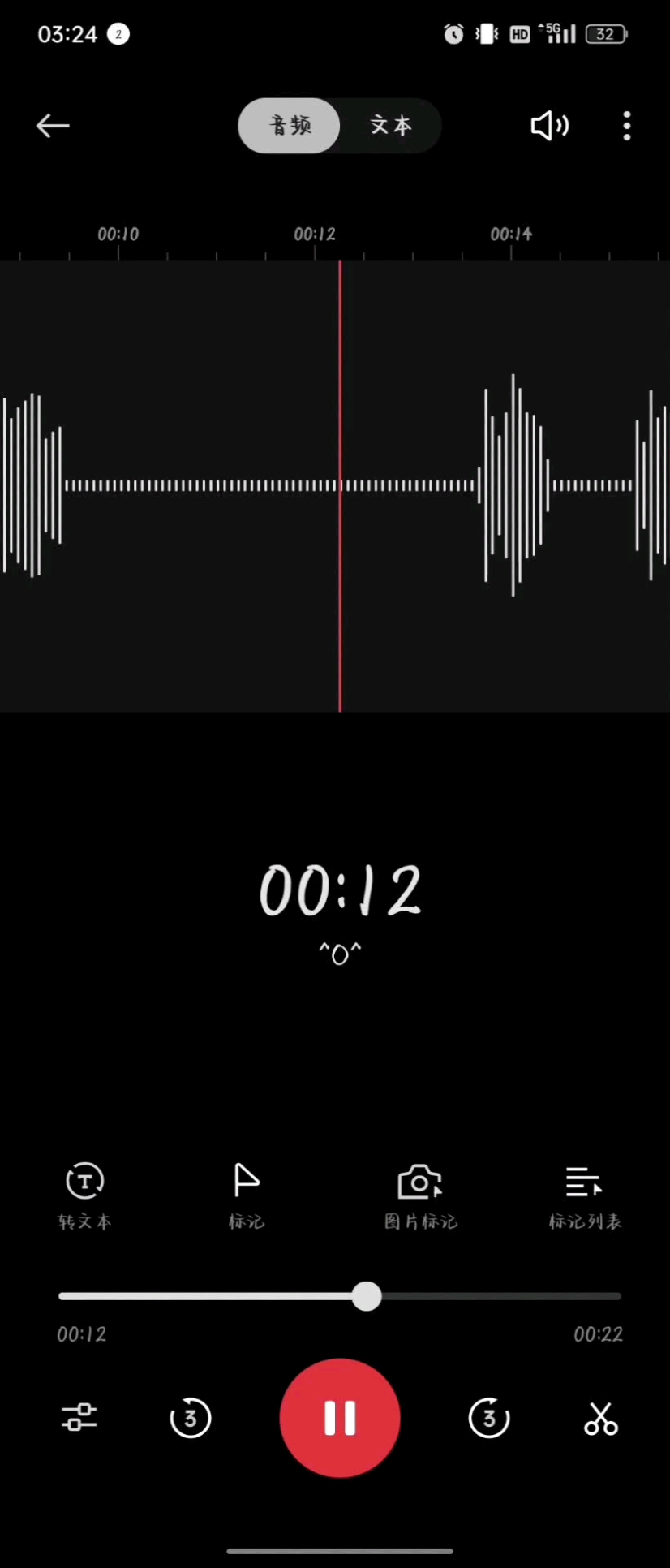Open the scissors trim tool
The height and width of the screenshot is (1568, 670).
click(601, 1418)
